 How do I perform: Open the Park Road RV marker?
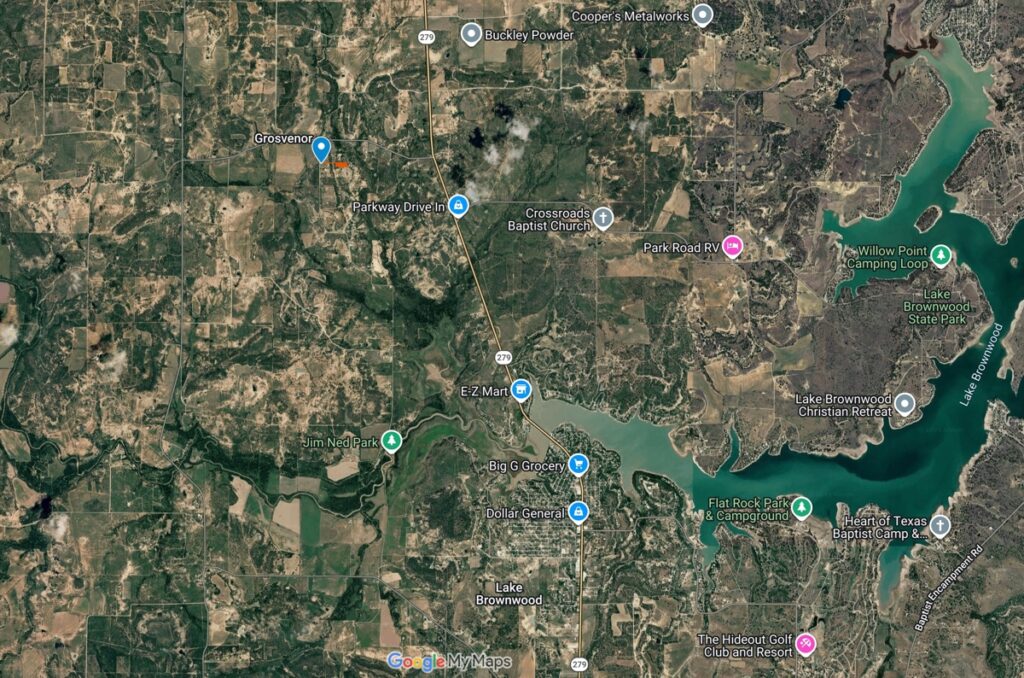click(732, 245)
